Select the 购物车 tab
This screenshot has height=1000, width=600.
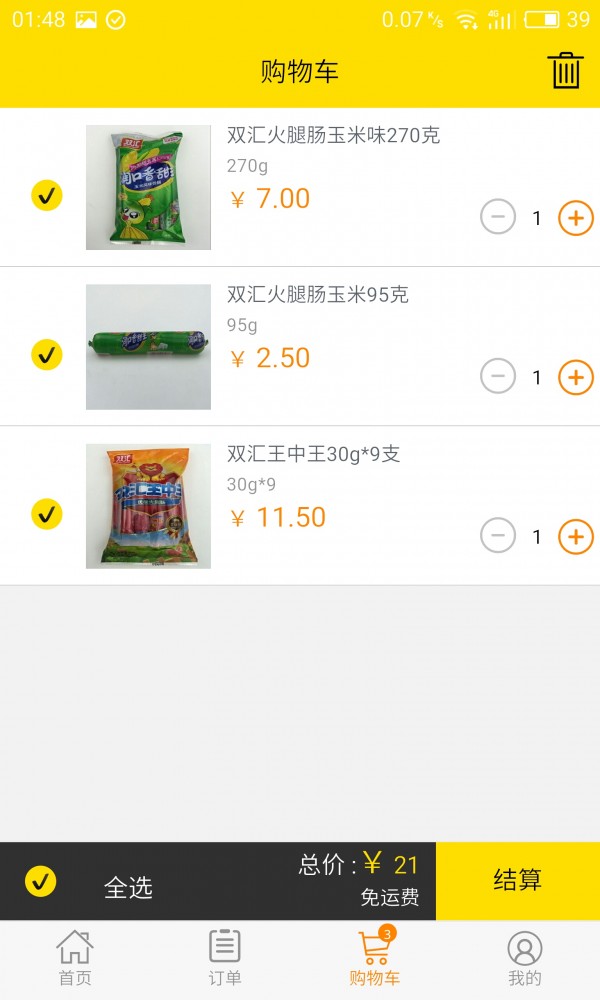tap(375, 958)
